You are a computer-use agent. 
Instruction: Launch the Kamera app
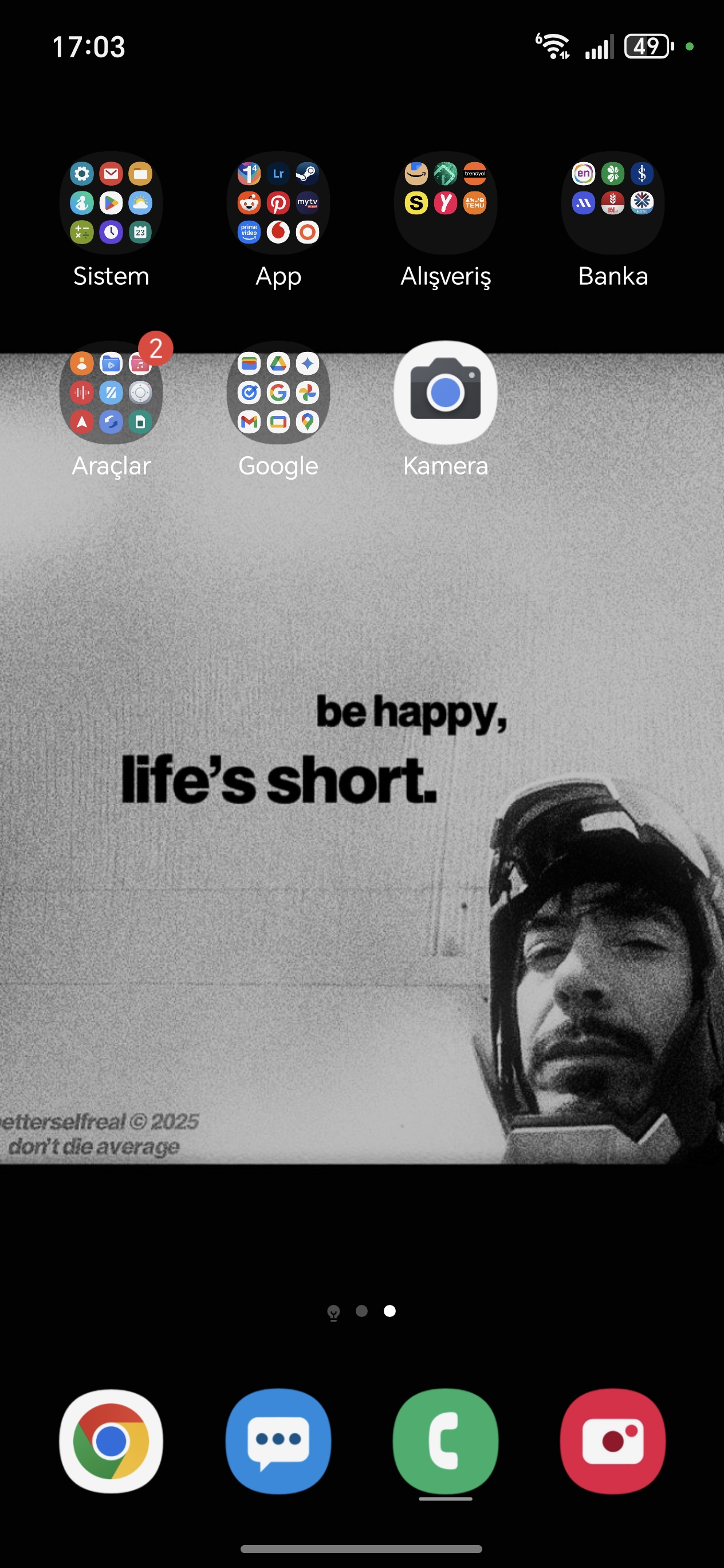point(446,392)
